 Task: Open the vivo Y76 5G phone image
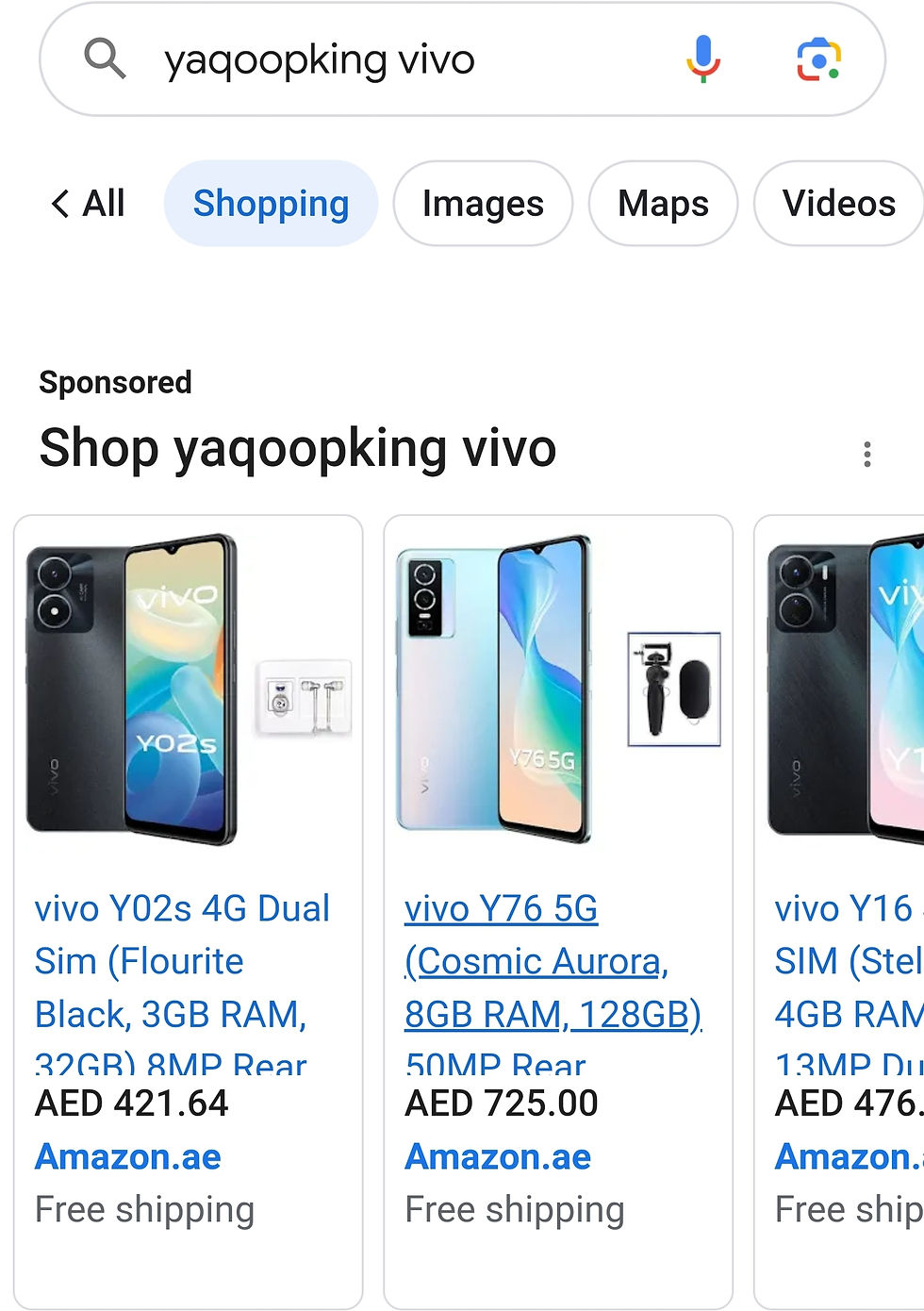click(x=495, y=689)
